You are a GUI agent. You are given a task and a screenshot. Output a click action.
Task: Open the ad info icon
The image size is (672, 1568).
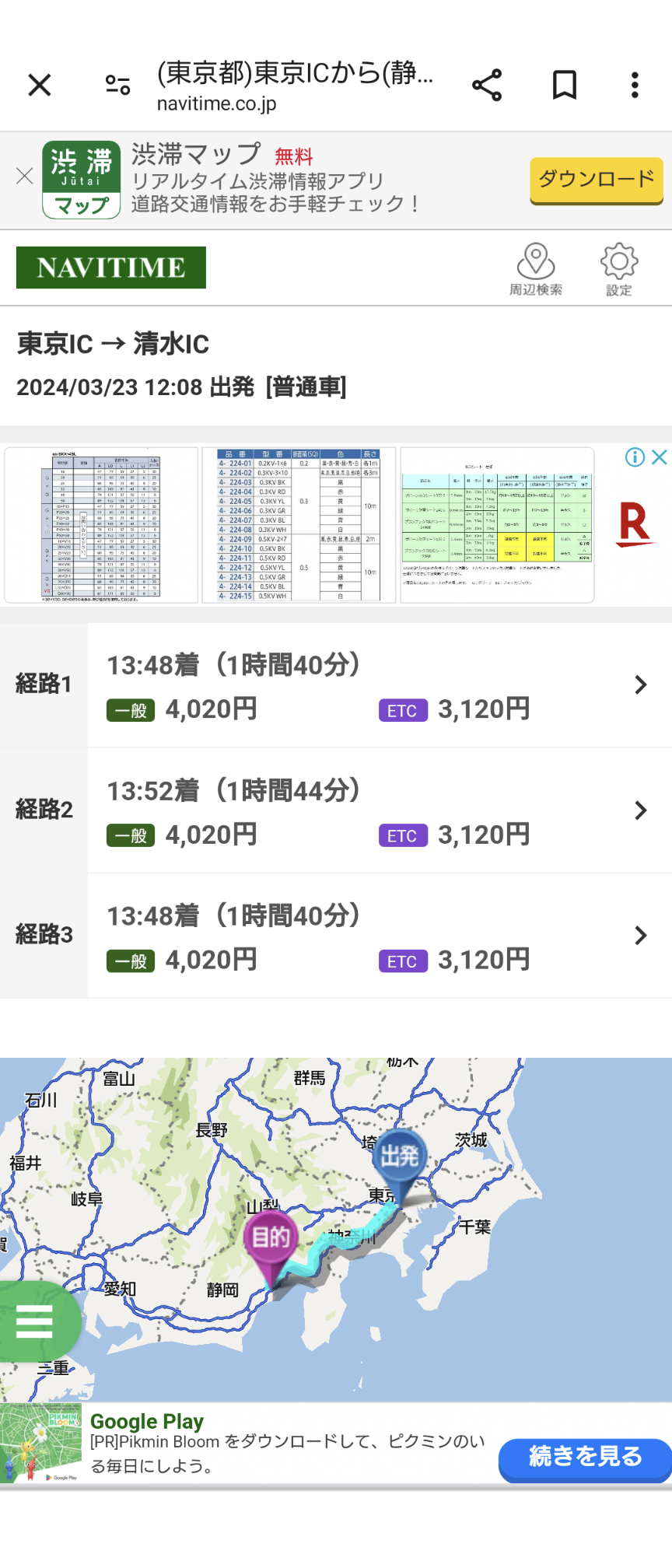[x=635, y=457]
